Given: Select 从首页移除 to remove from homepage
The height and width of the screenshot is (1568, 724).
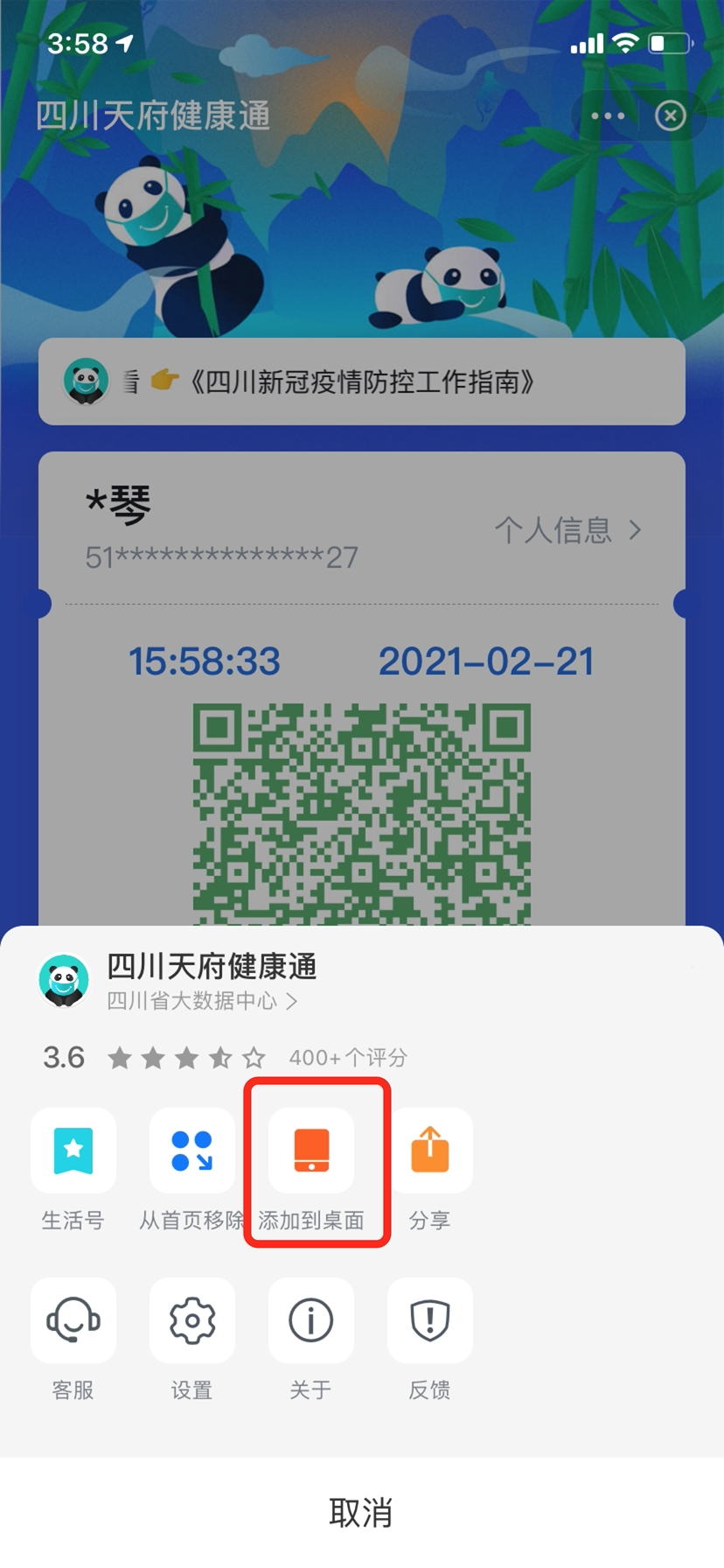Looking at the screenshot, I should click(192, 1151).
